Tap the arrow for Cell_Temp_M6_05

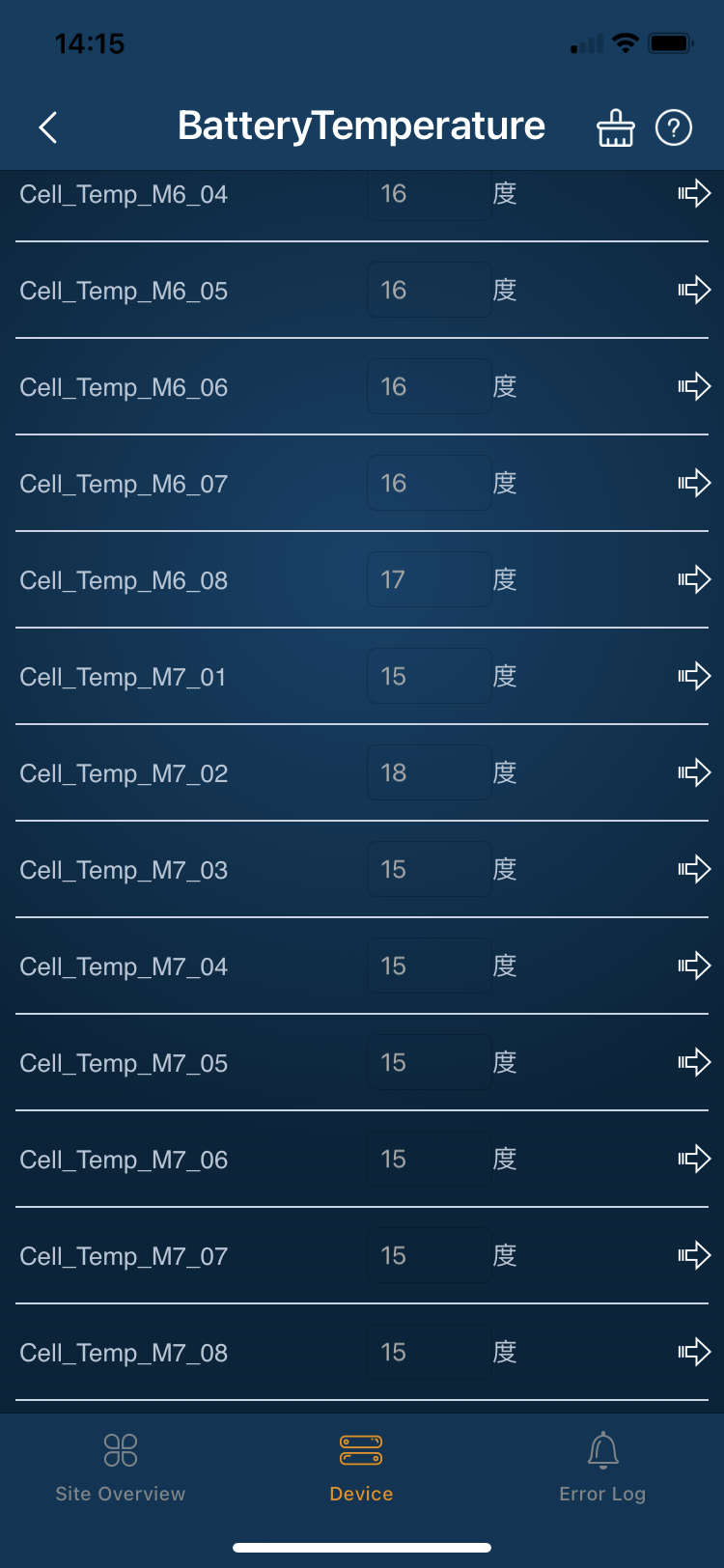tap(694, 290)
